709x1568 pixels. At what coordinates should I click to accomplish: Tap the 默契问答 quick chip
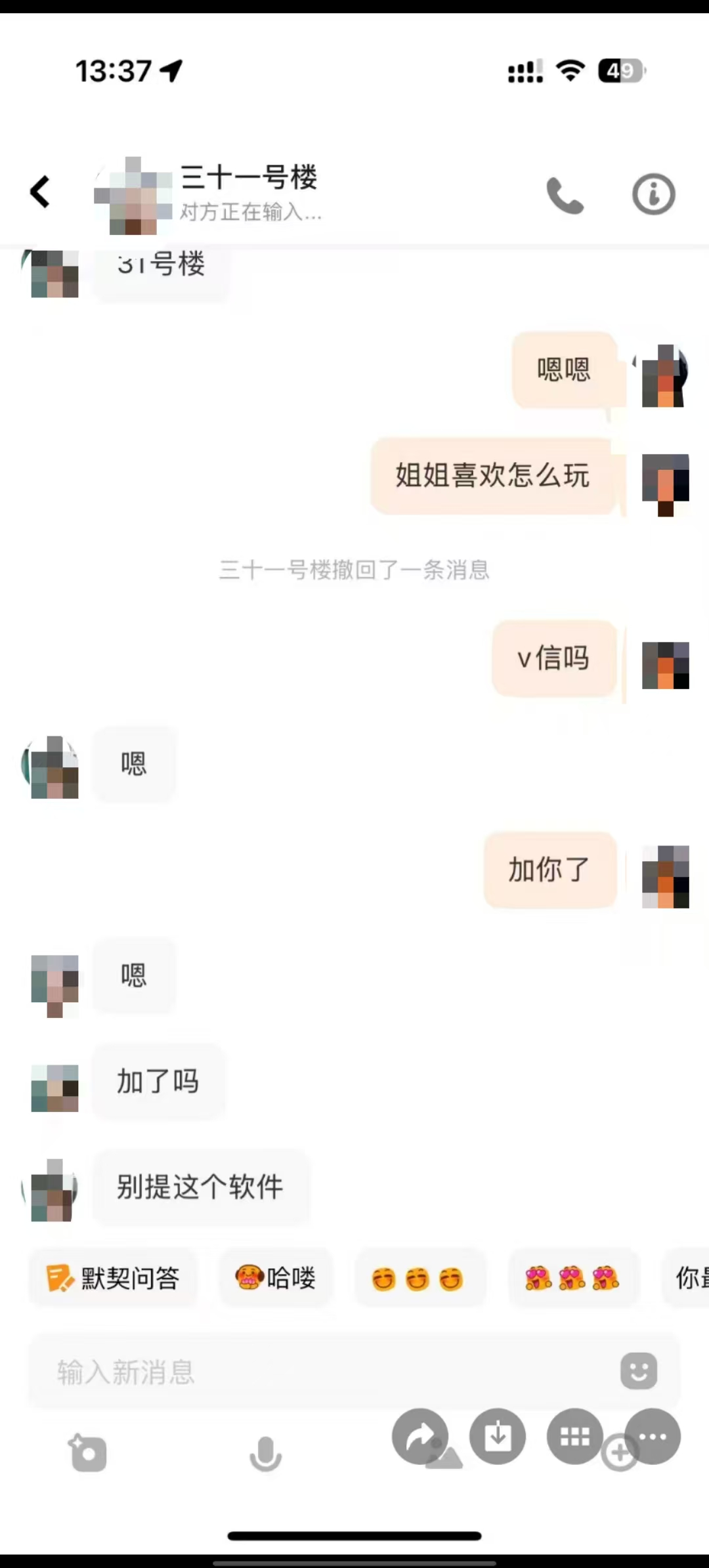pos(113,1278)
